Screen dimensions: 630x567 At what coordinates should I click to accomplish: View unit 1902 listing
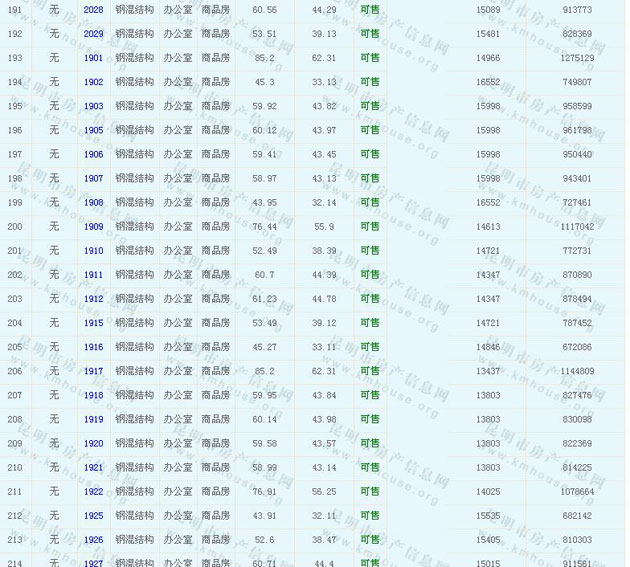pos(93,82)
